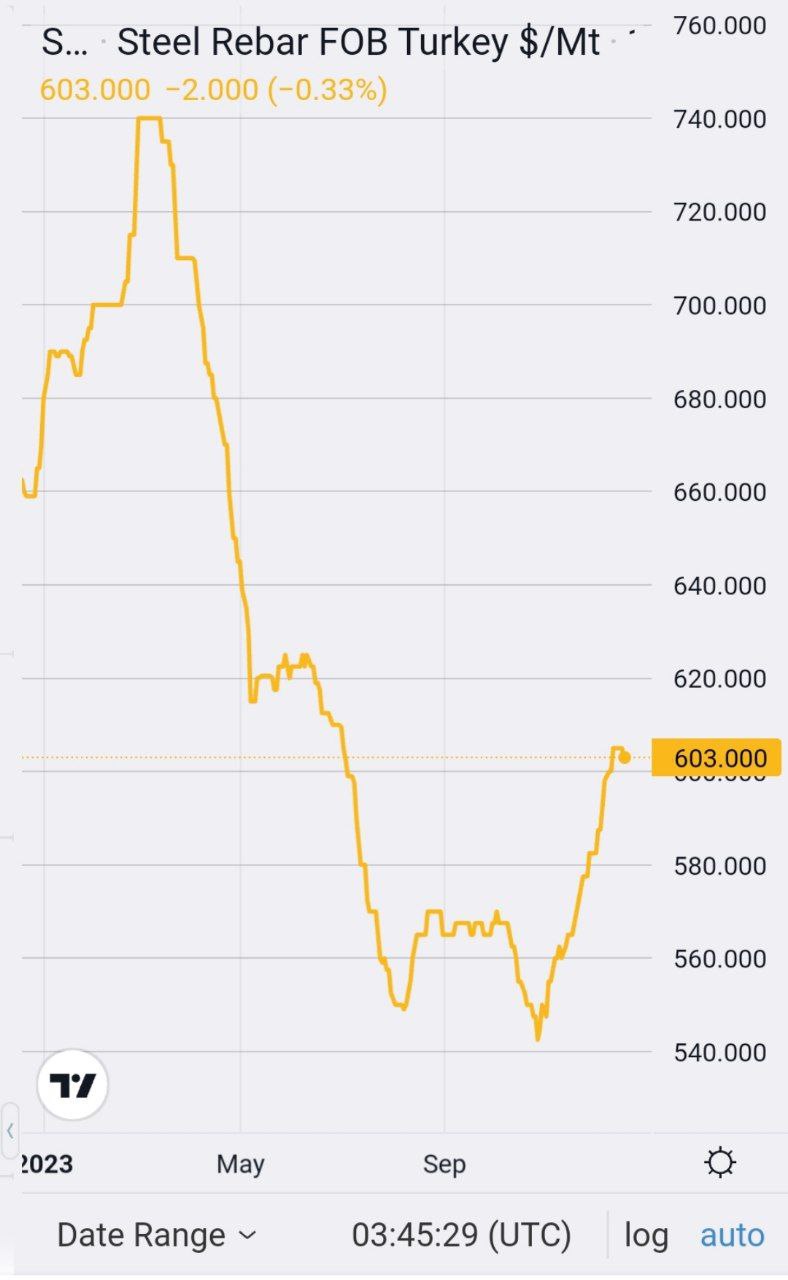Toggle the log scale option
Viewport: 788px width, 1280px height.
point(646,1235)
